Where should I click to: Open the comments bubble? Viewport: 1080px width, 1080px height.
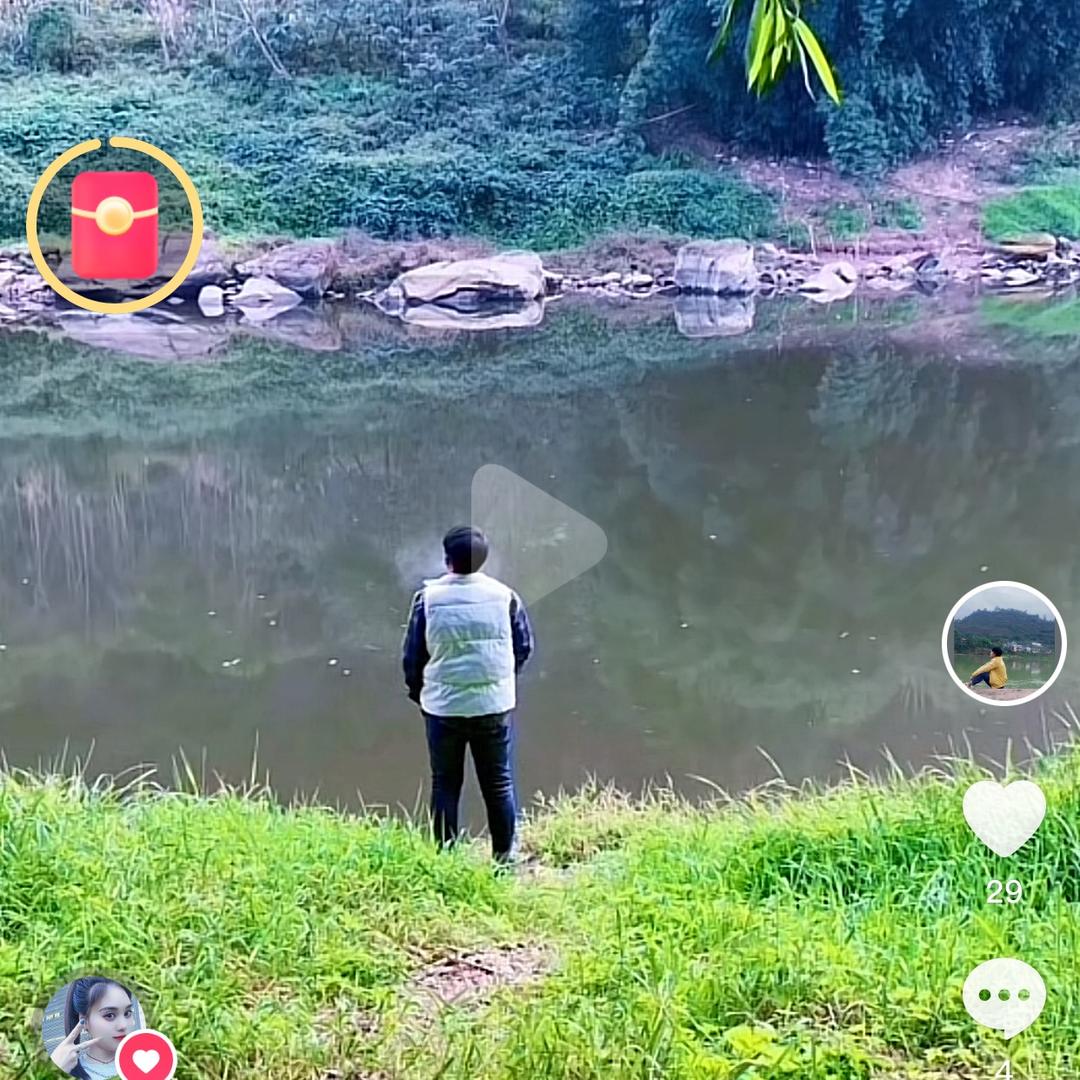[x=1004, y=996]
